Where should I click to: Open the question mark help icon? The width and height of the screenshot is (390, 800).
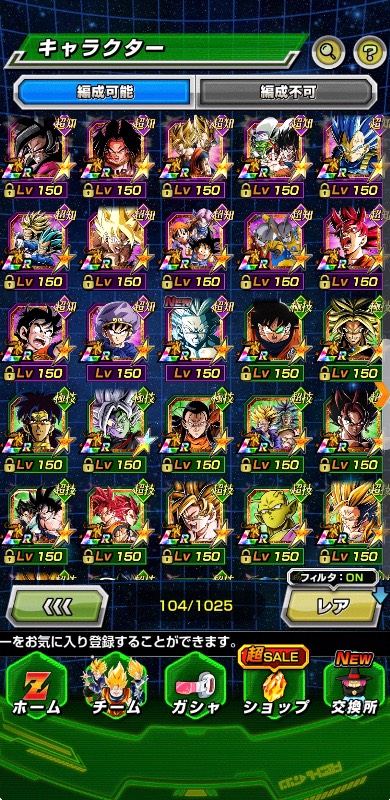point(370,51)
